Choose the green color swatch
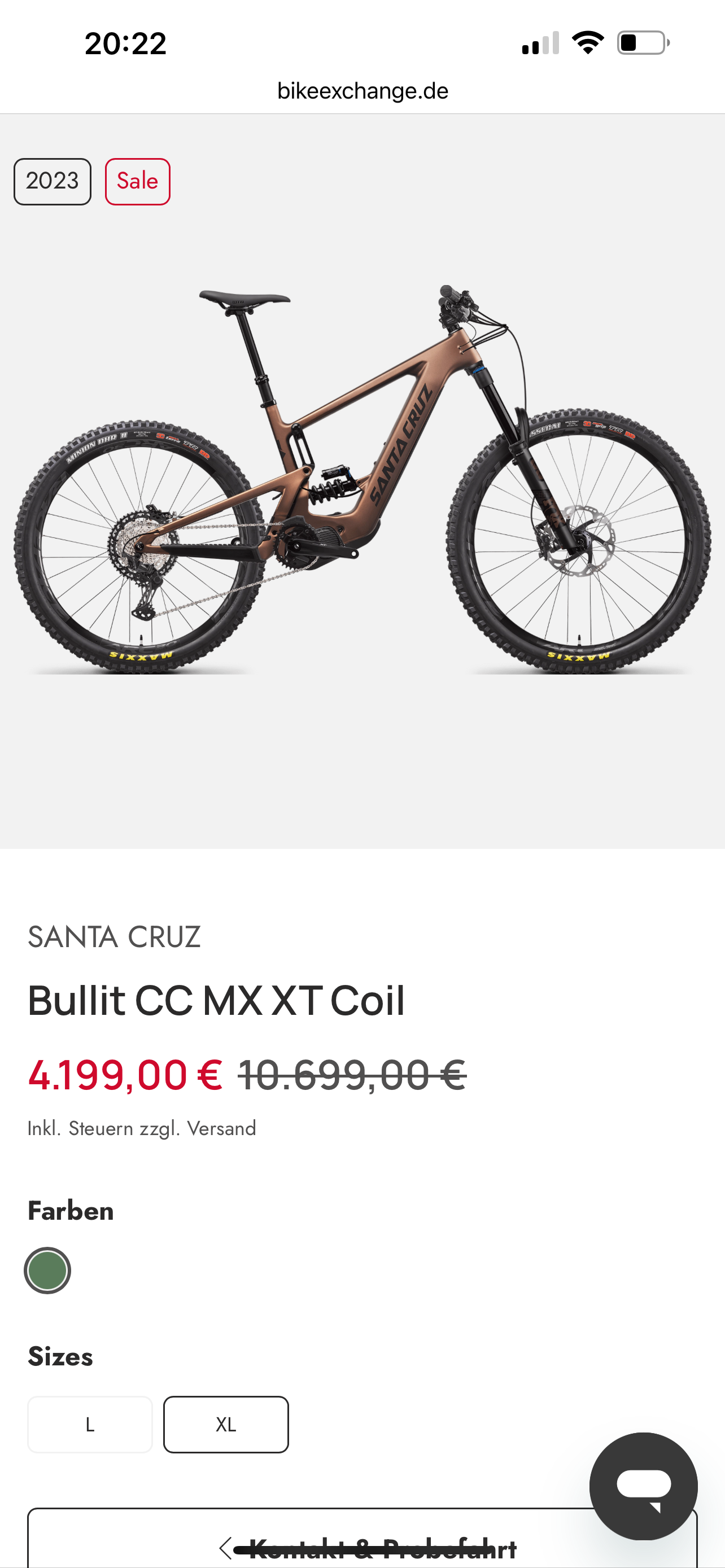 47,1271
